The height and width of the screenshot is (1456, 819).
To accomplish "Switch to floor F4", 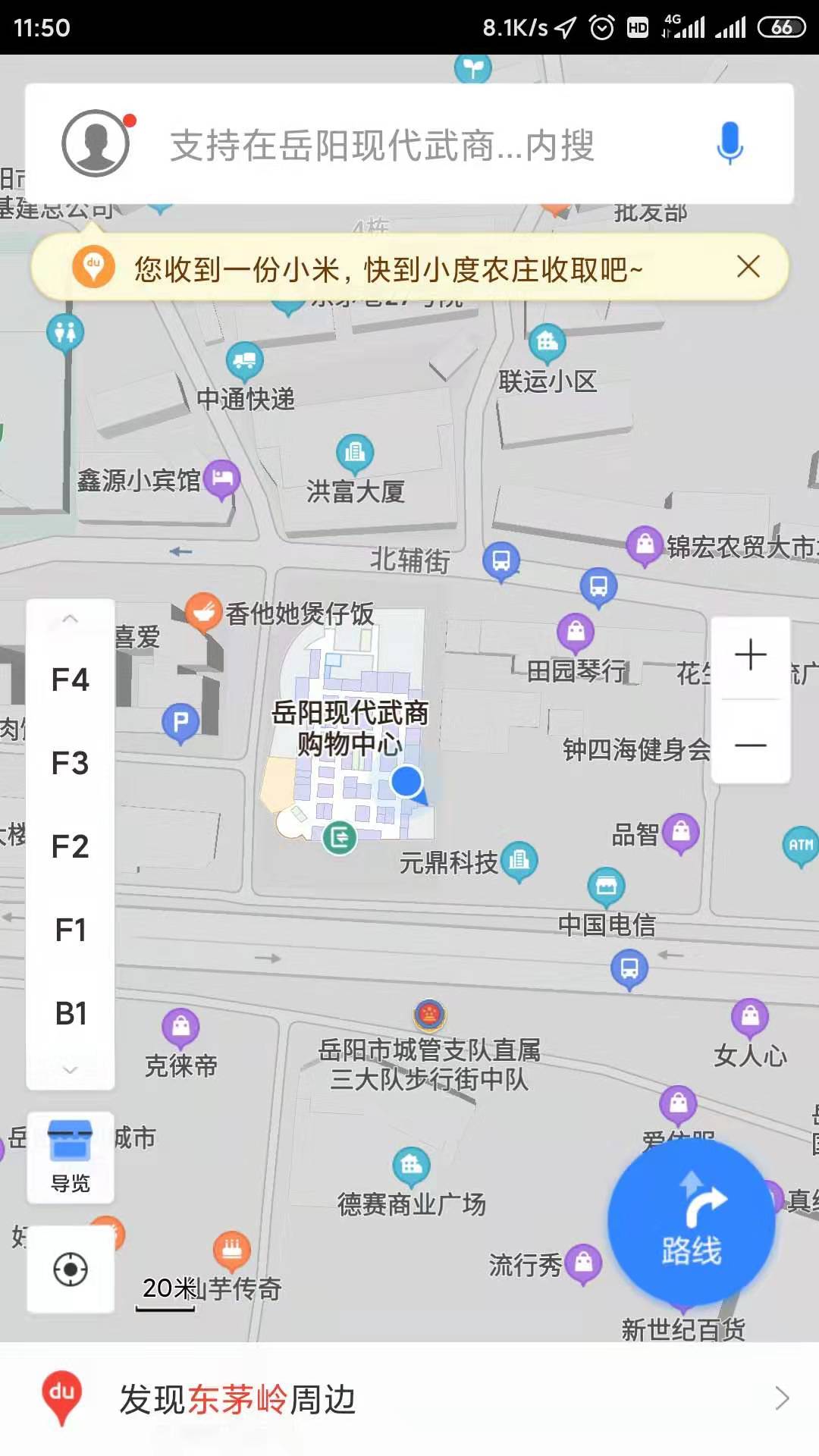I will (71, 679).
